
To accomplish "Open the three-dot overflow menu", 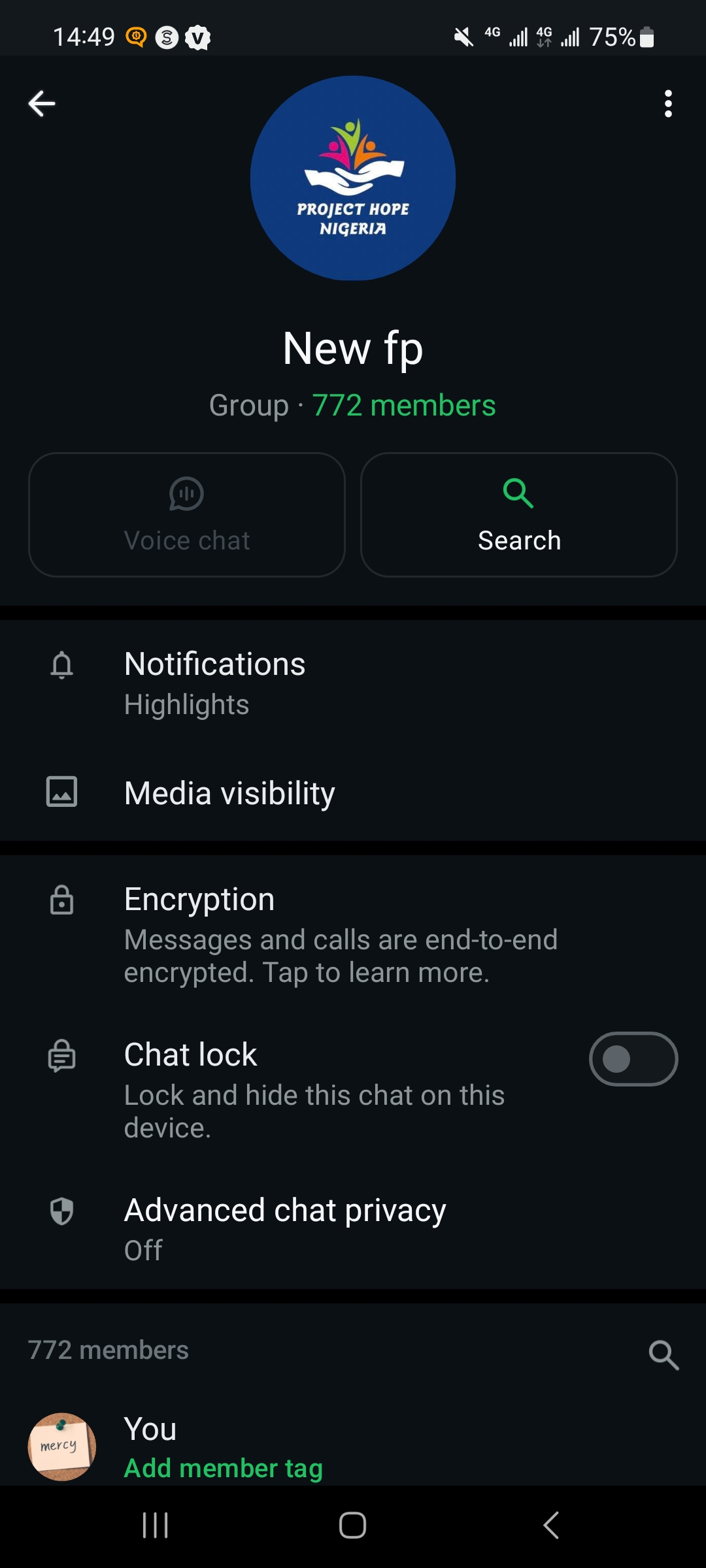I will tap(667, 103).
